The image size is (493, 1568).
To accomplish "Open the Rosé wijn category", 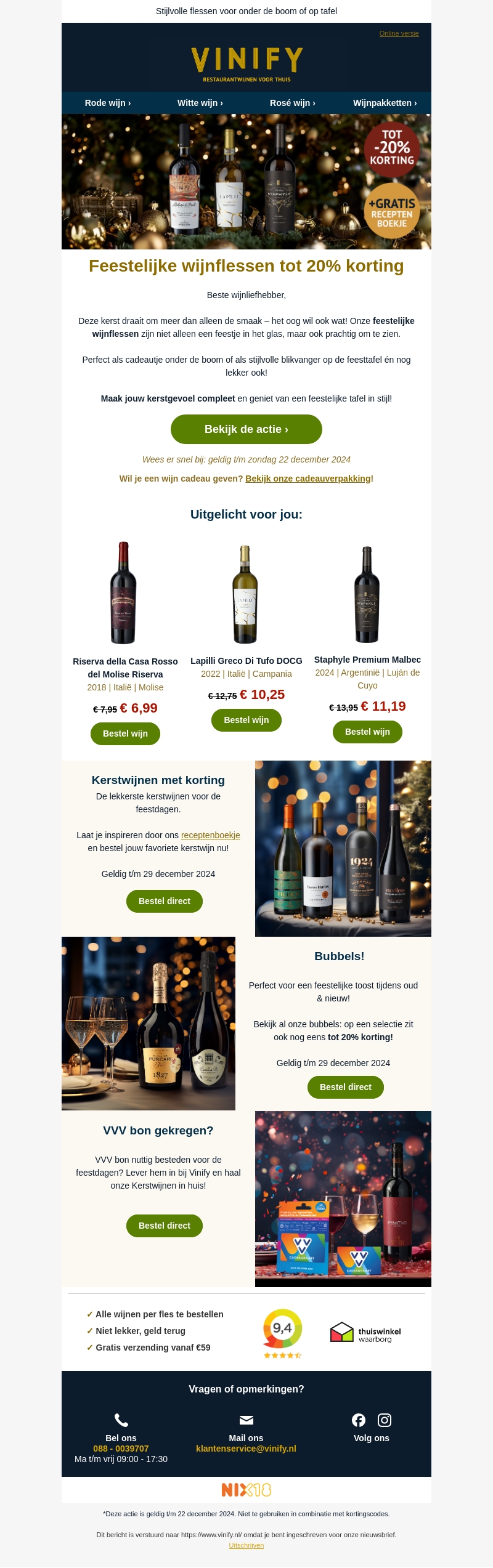I will pyautogui.click(x=292, y=103).
